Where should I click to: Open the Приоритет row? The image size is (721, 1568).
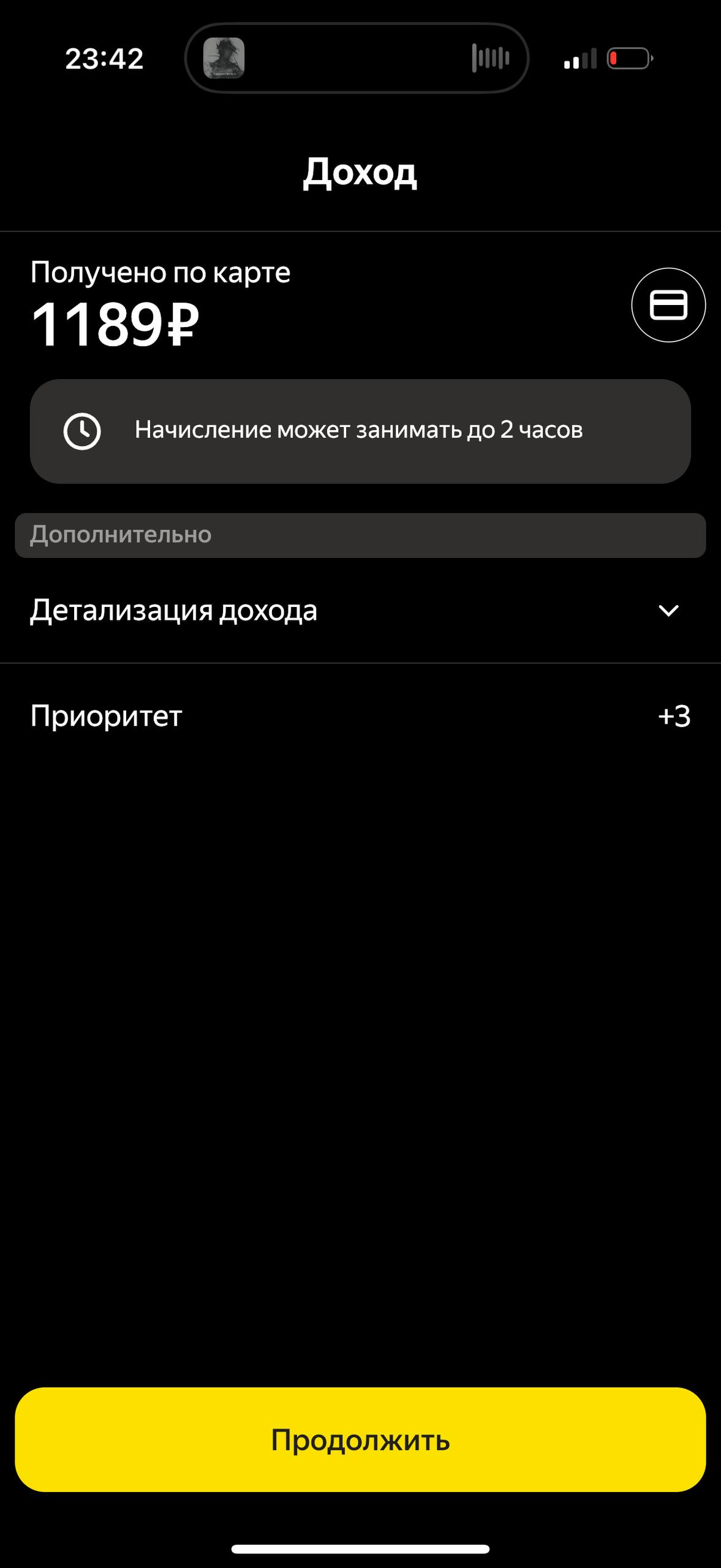tap(360, 716)
